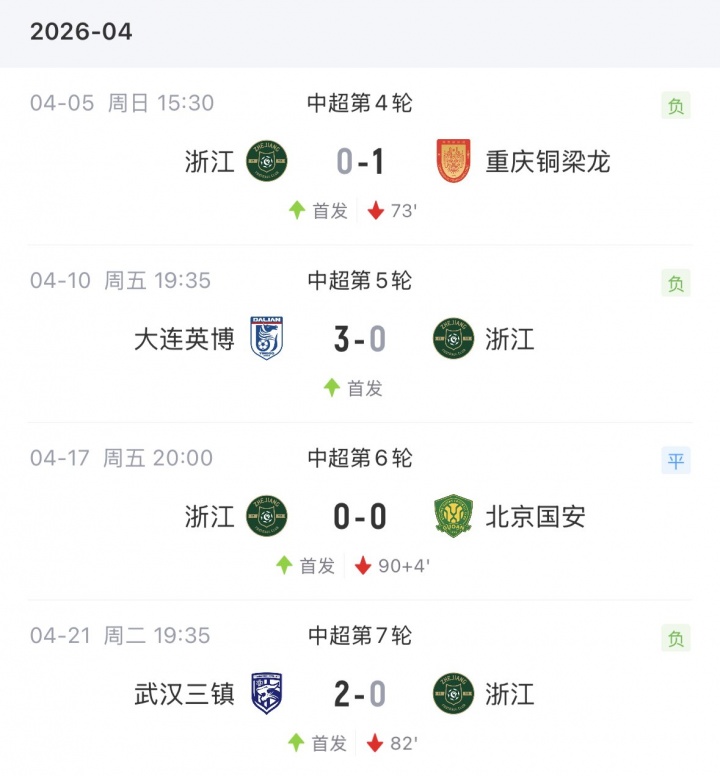The height and width of the screenshot is (776, 720).
Task: Click the Zhejiang logo in the Dalian match row
Action: pyautogui.click(x=451, y=338)
